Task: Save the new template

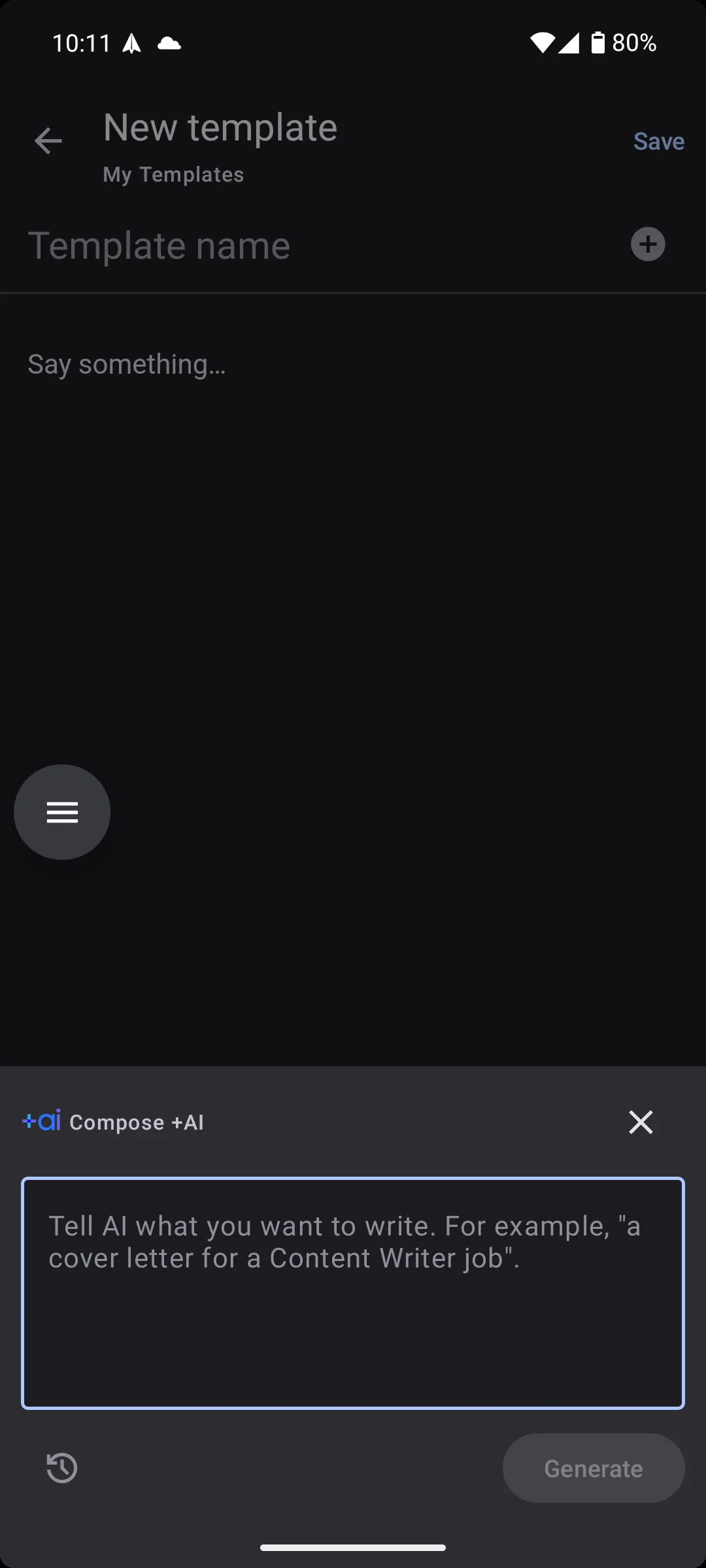Action: tap(658, 141)
